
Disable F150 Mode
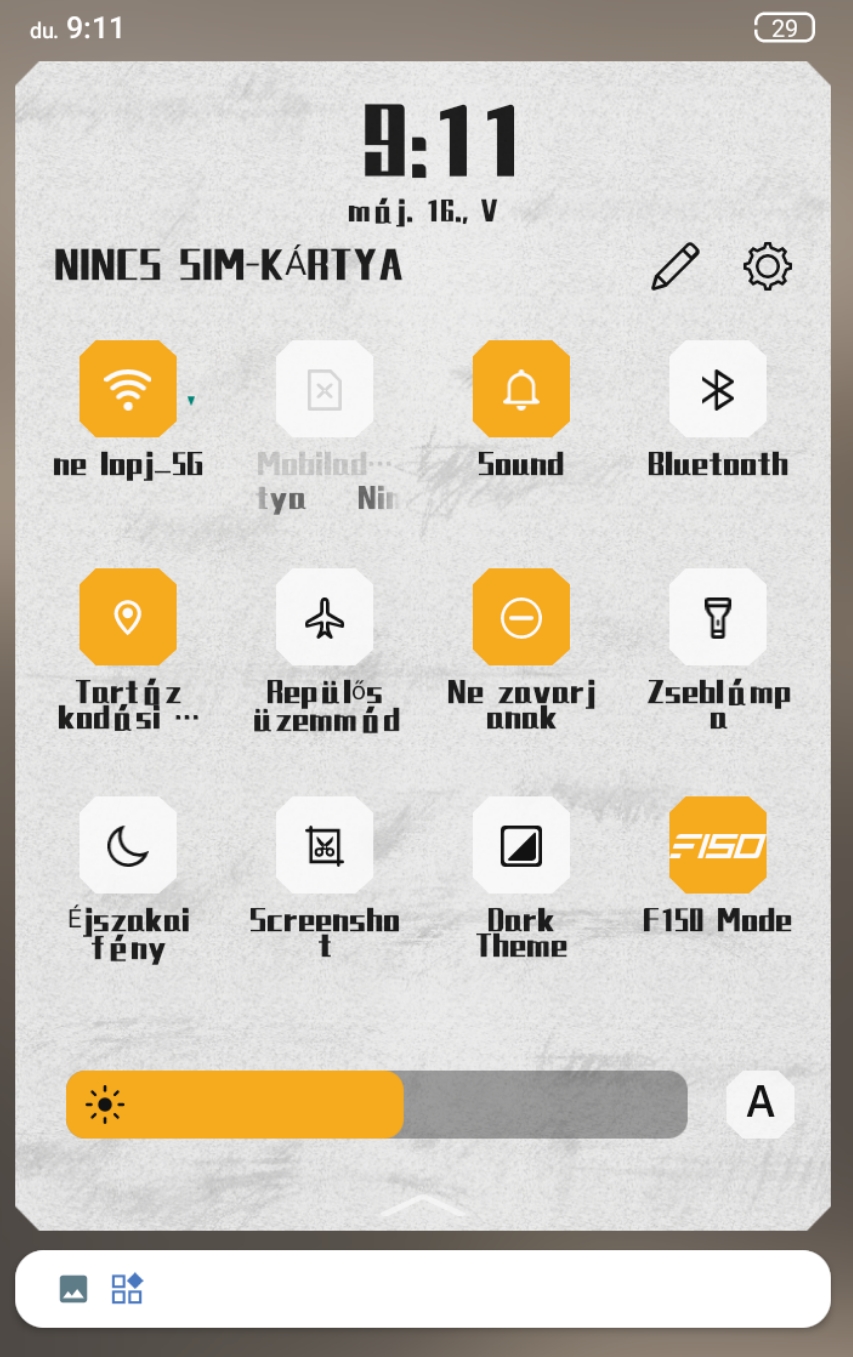coord(717,845)
